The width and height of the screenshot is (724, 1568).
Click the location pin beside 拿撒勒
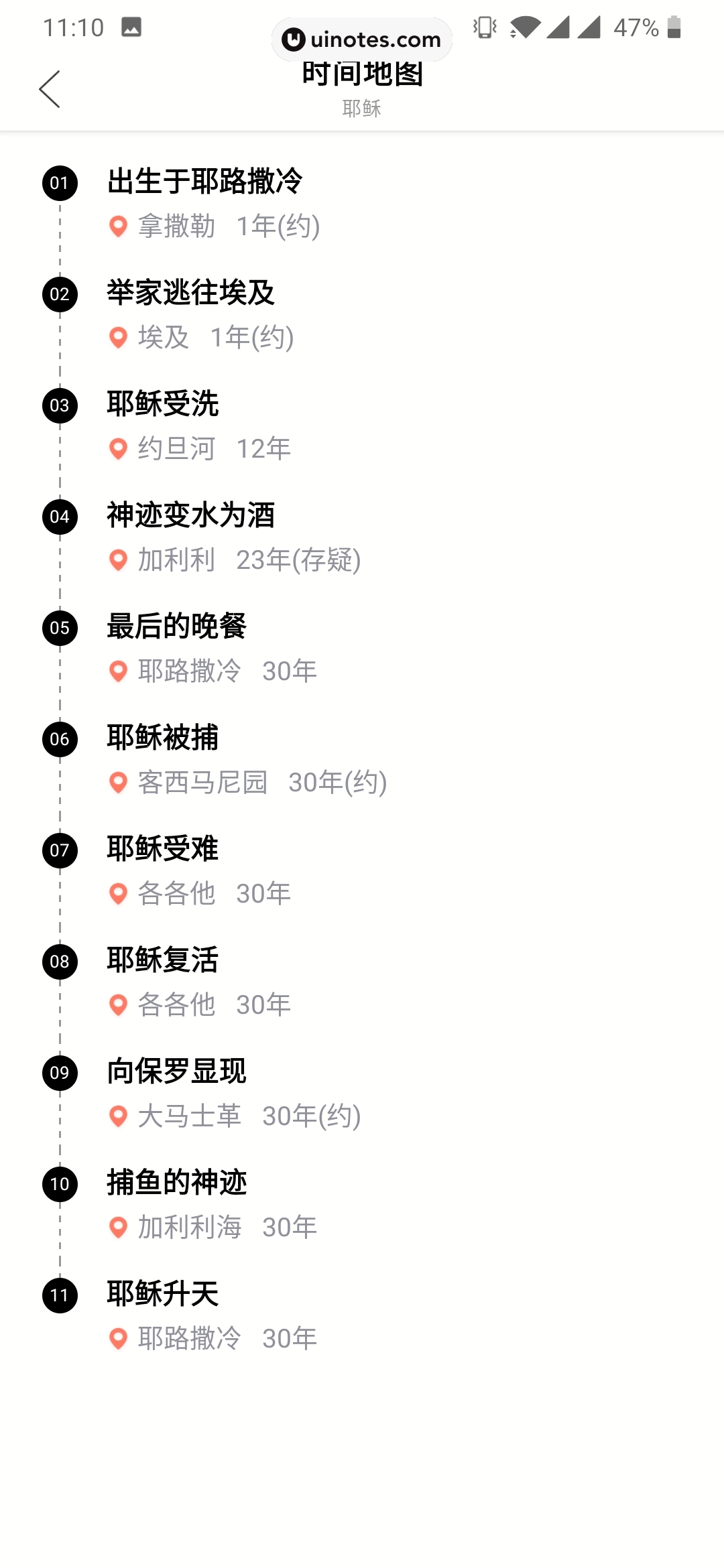(x=119, y=227)
